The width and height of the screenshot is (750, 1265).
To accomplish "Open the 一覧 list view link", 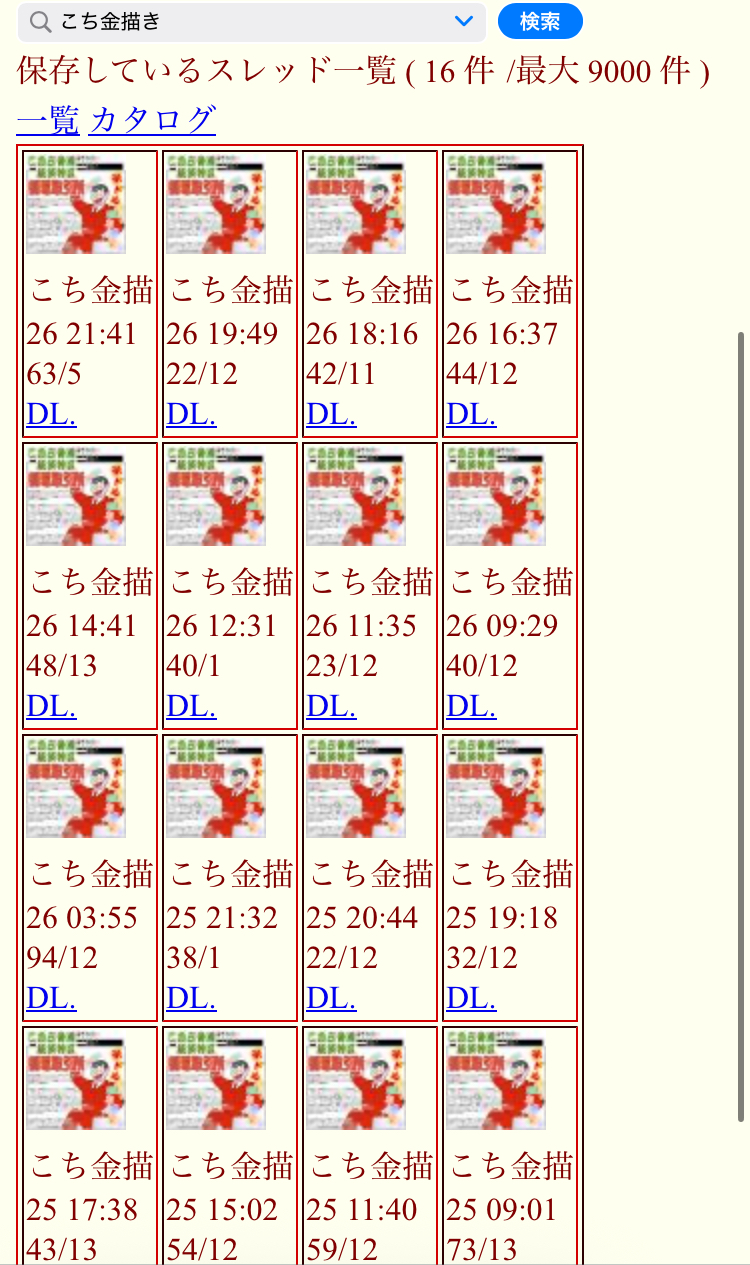I will click(48, 120).
